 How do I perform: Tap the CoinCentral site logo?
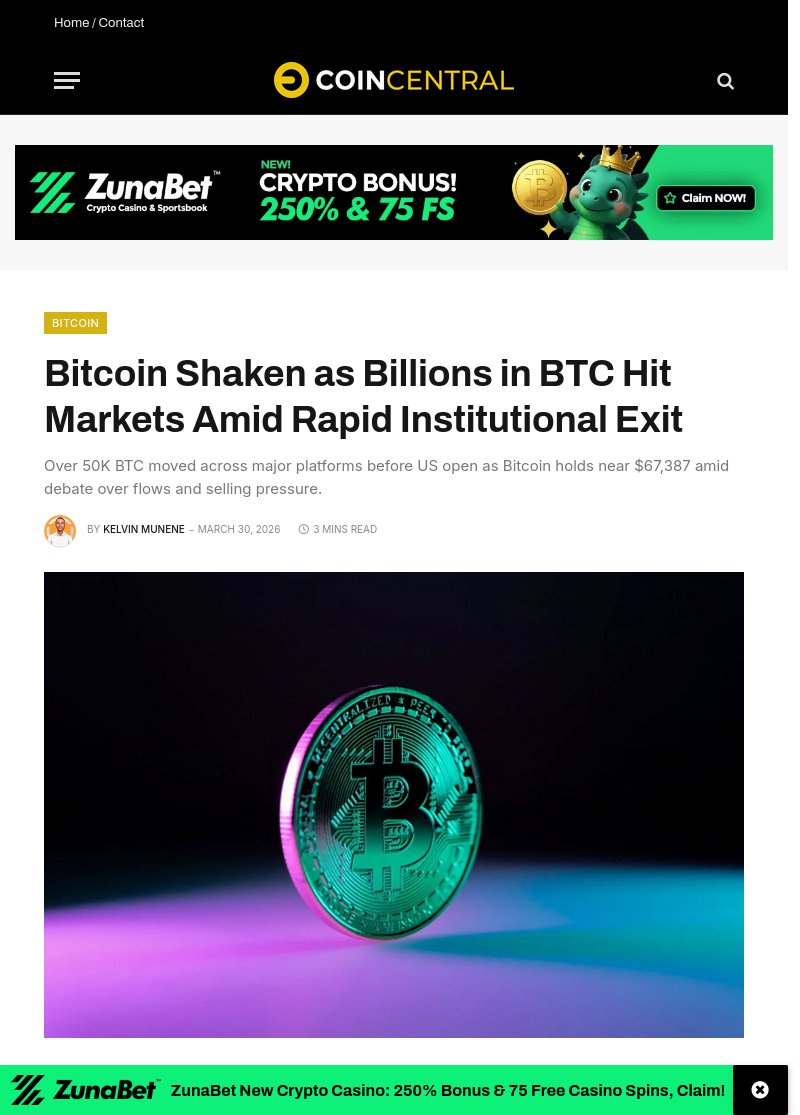394,80
